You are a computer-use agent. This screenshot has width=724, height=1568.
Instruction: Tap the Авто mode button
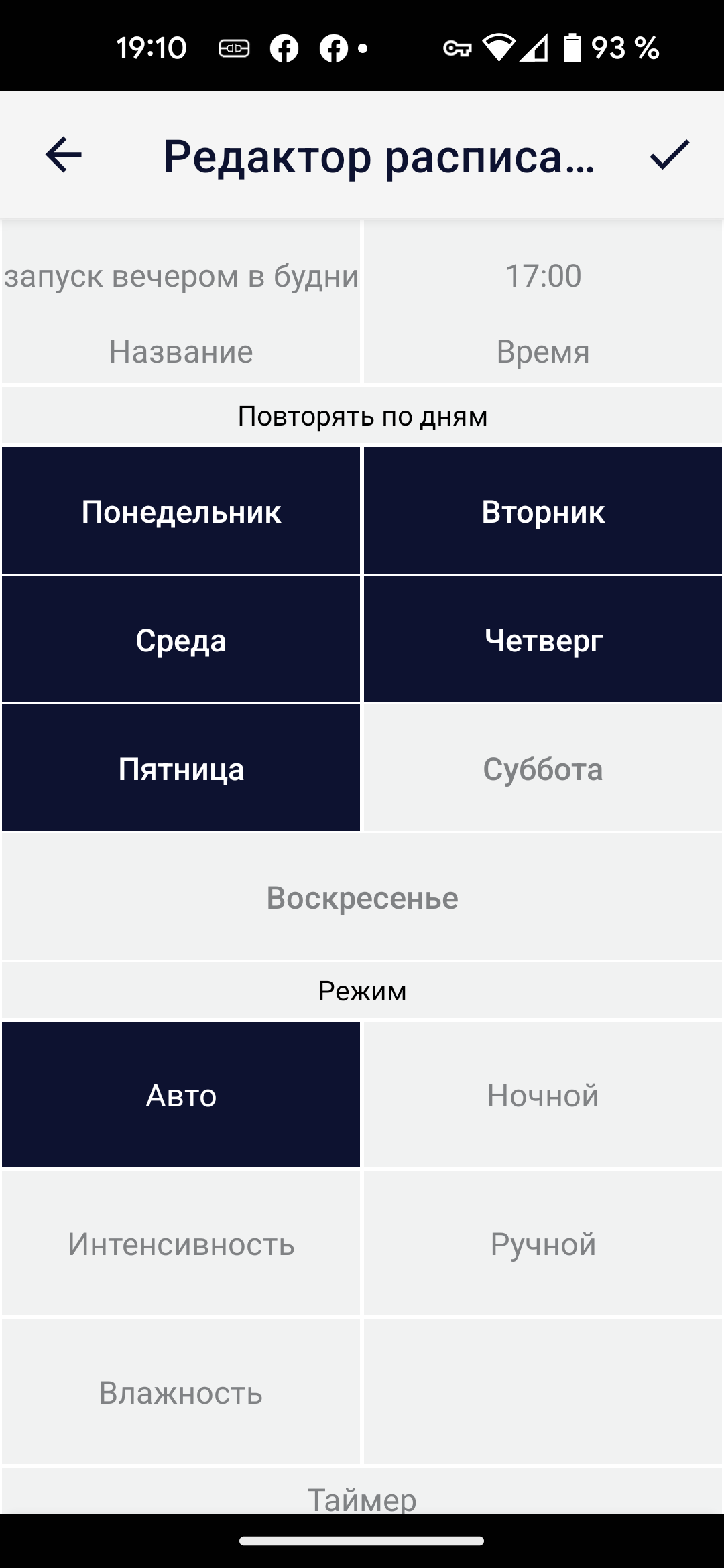point(181,1094)
